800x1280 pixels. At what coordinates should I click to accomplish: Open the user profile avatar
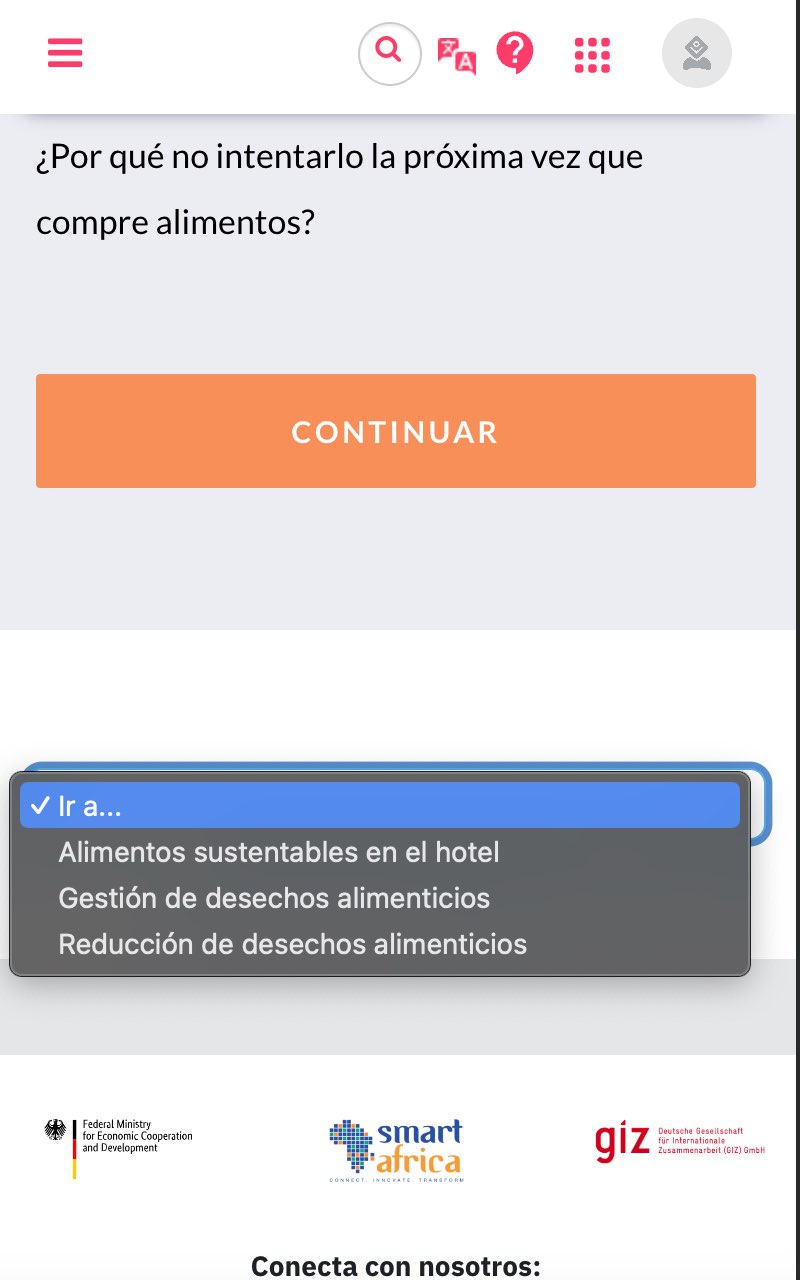tap(697, 53)
